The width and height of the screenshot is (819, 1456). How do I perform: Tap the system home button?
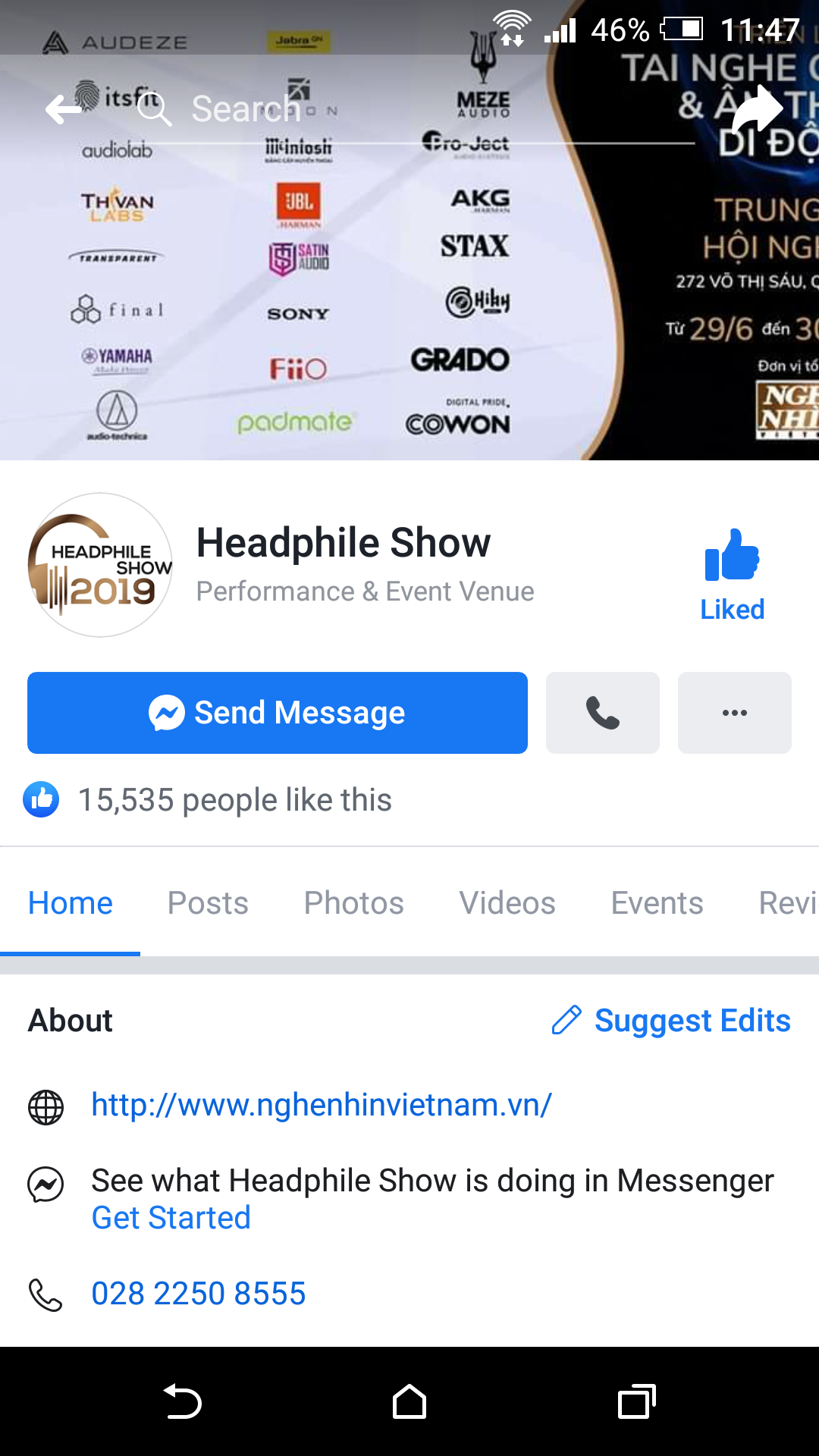point(409,1401)
